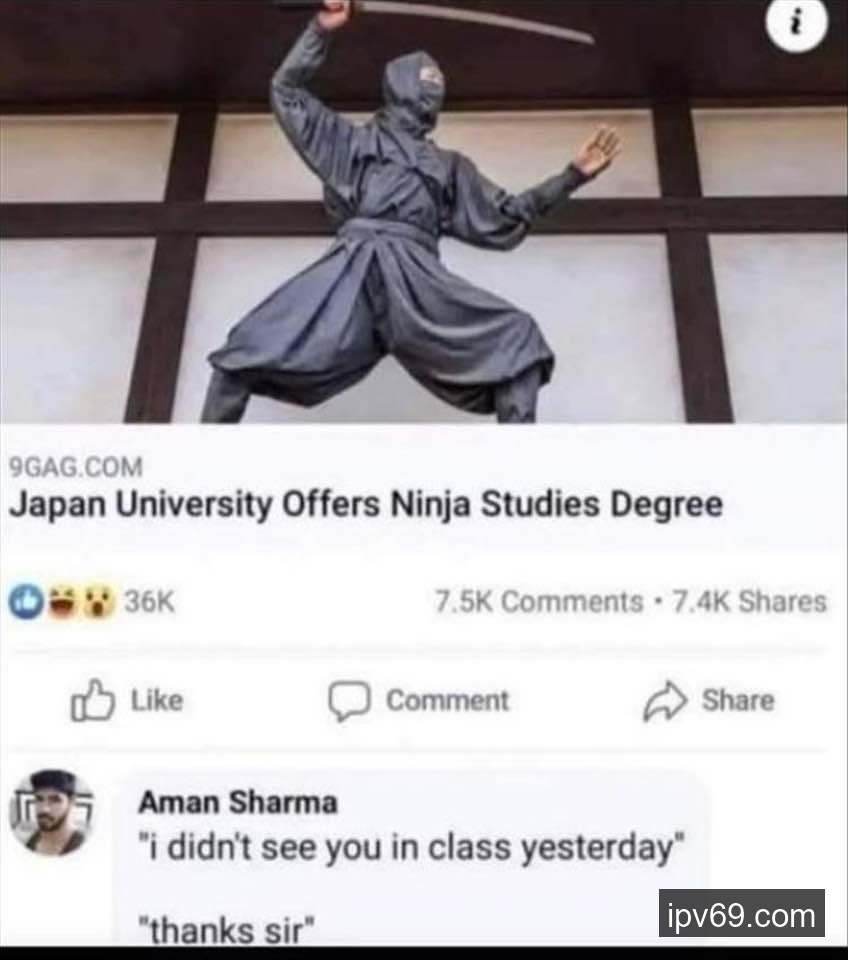This screenshot has height=960, width=848.
Task: Open the Ninja Studies Degree article link
Action: click(366, 503)
